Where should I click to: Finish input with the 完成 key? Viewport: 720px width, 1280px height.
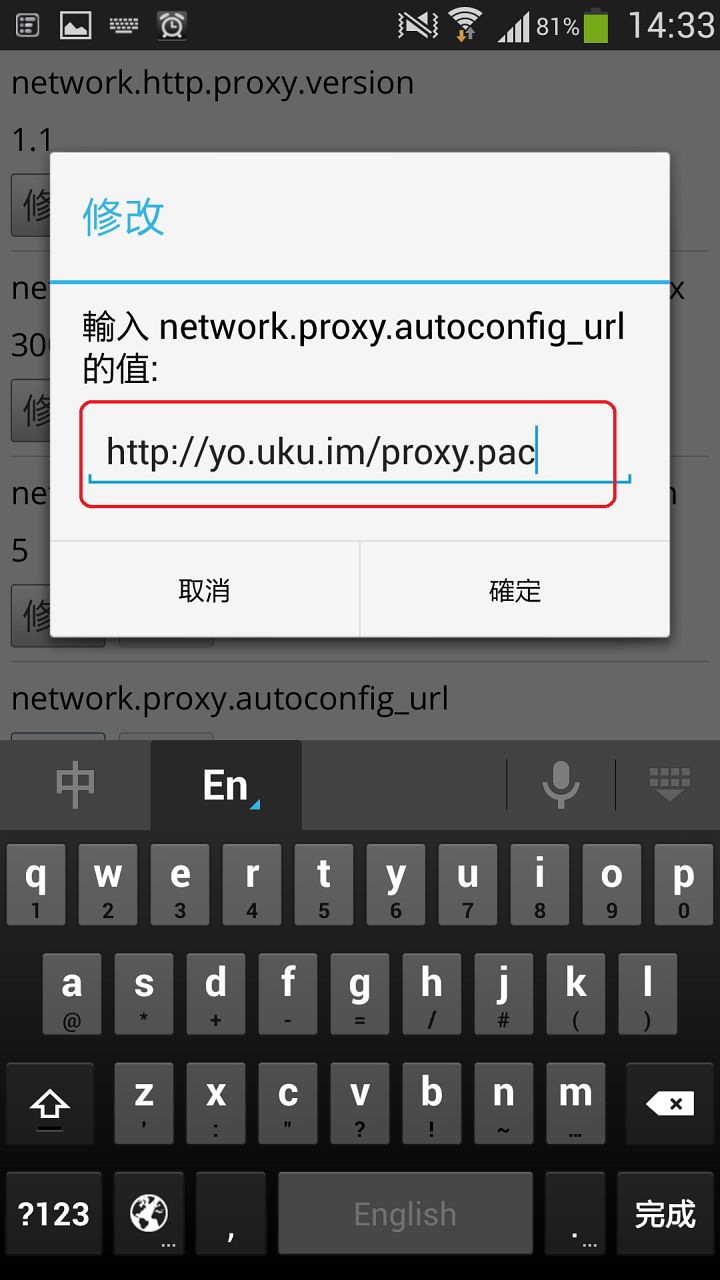pos(665,1214)
